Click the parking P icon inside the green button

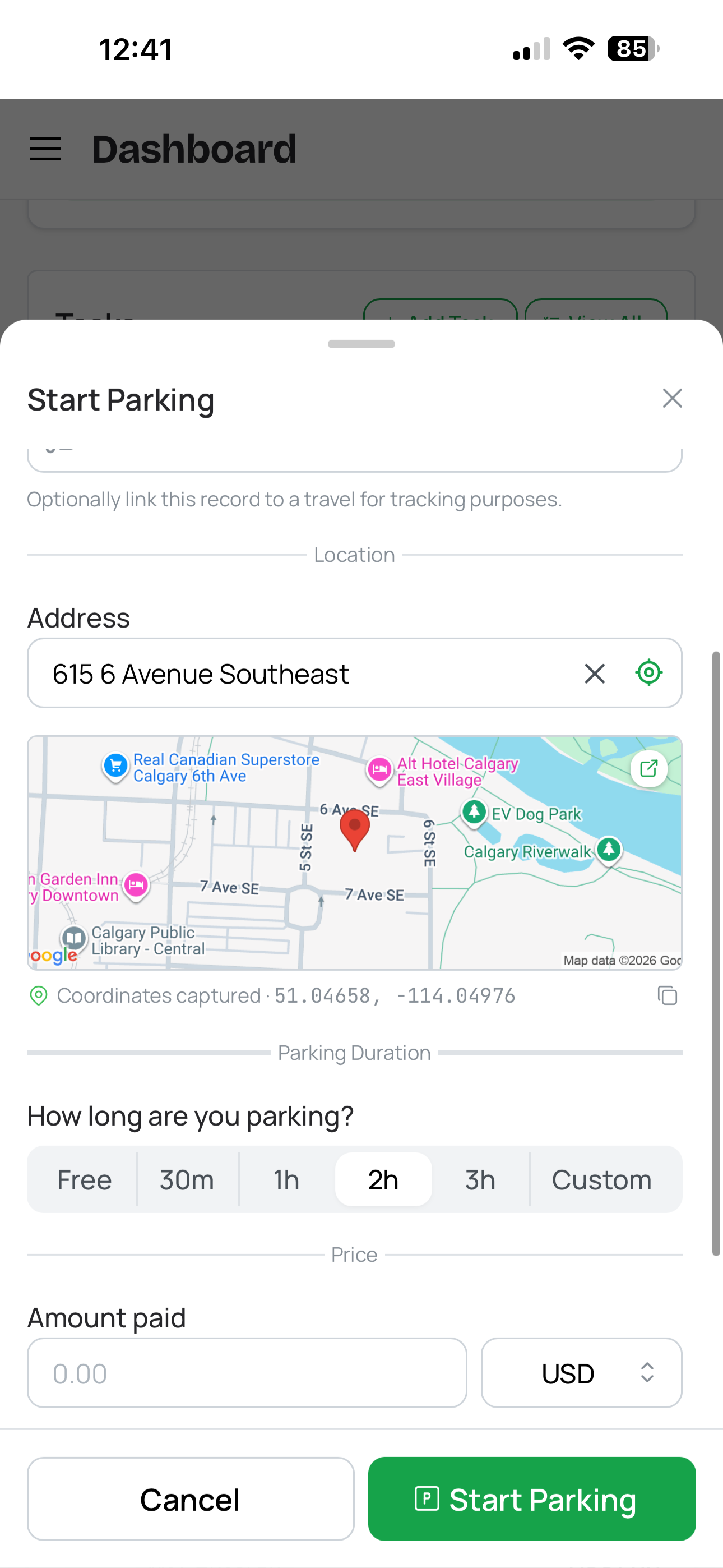click(428, 1500)
